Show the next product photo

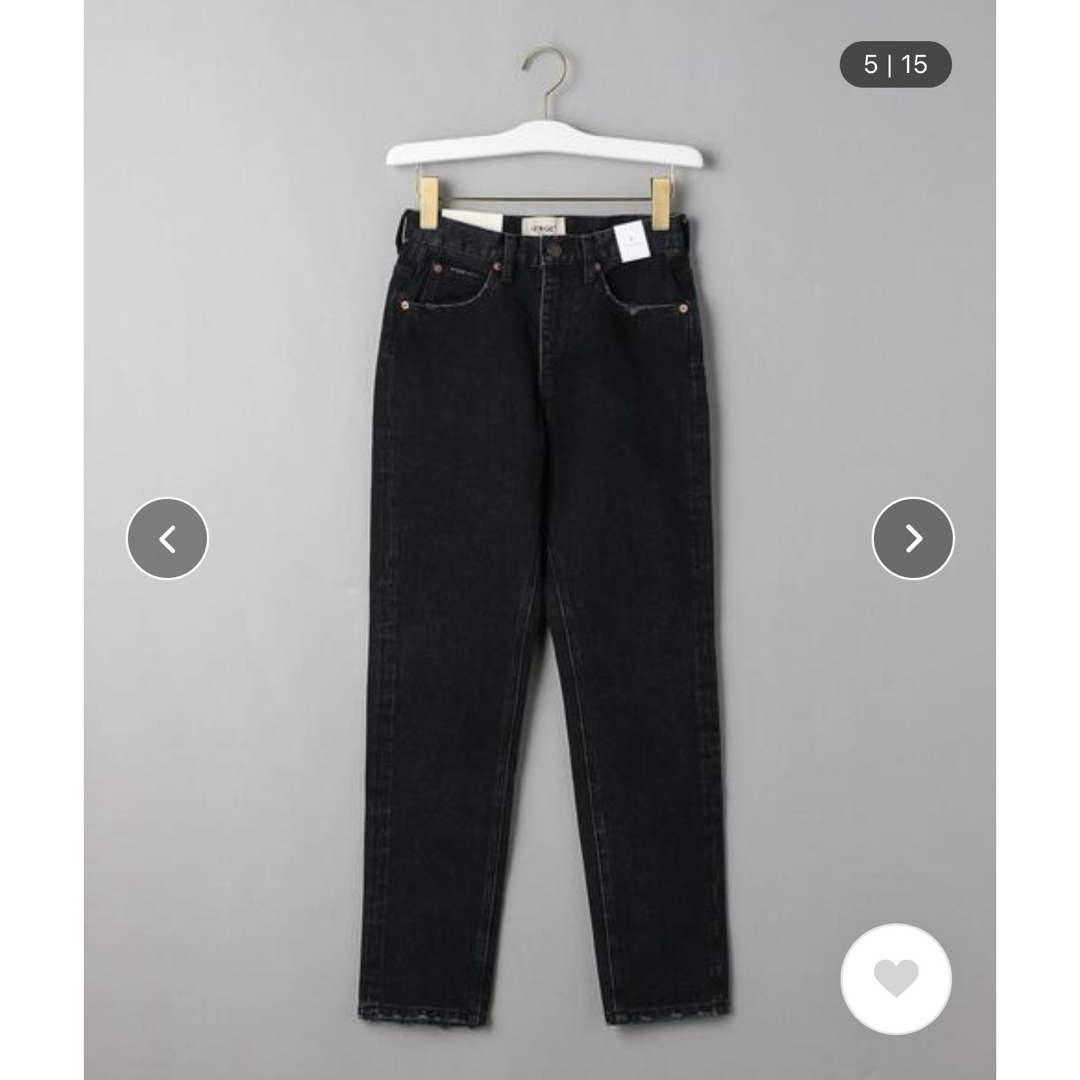(x=913, y=539)
